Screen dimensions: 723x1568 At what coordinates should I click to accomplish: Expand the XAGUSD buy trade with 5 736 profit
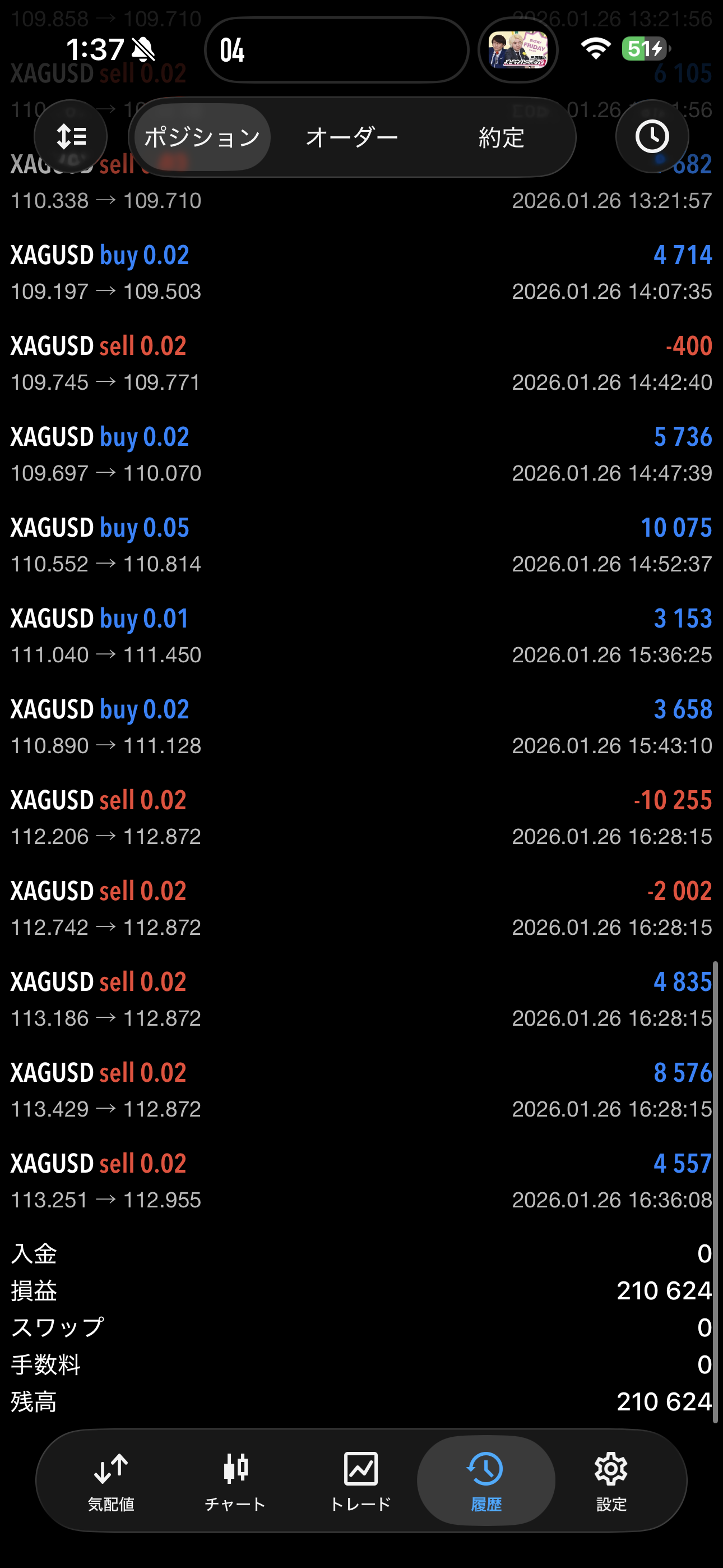click(x=361, y=454)
